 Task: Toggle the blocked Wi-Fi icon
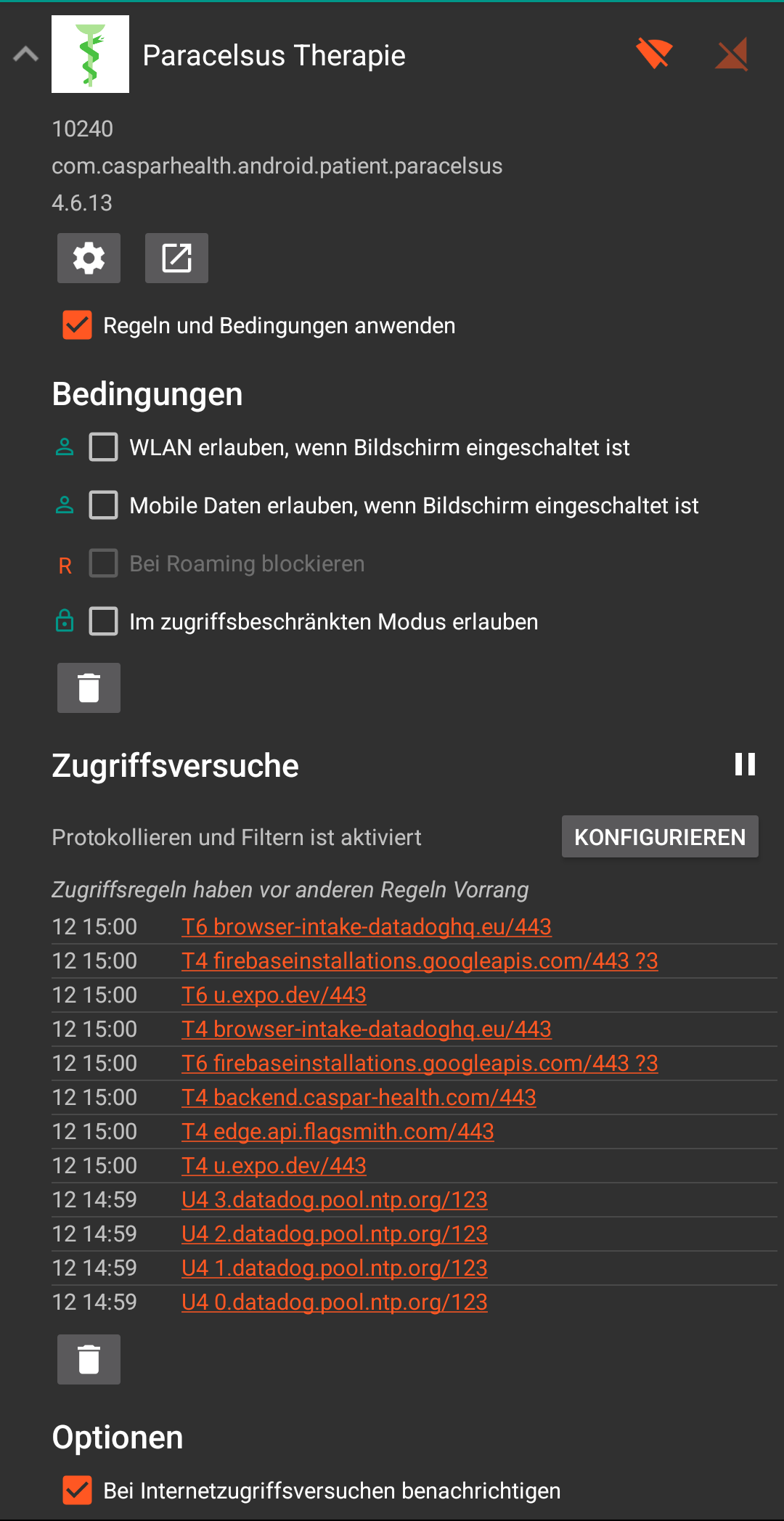(x=654, y=54)
